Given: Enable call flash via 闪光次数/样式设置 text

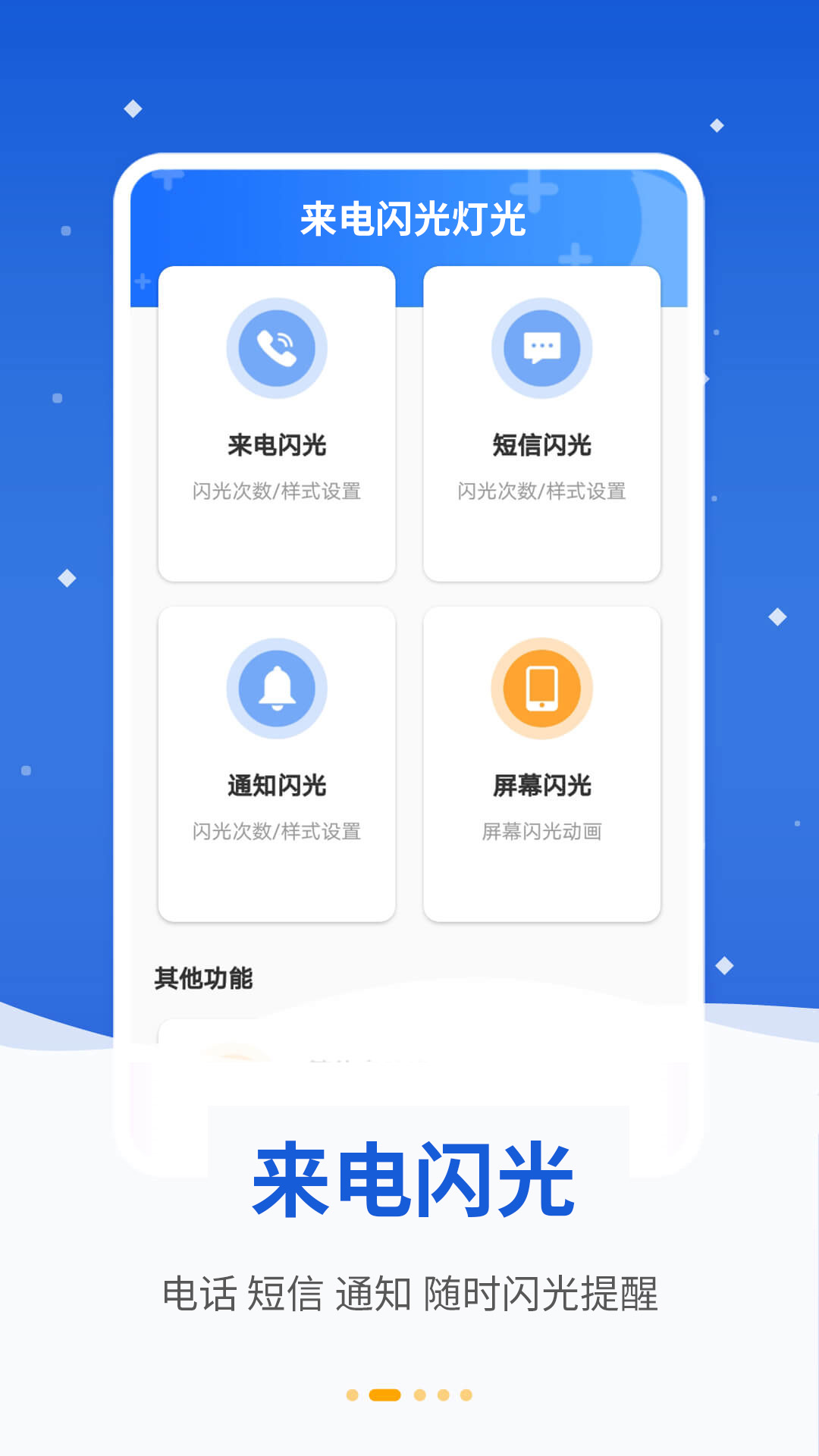Looking at the screenshot, I should (x=278, y=492).
